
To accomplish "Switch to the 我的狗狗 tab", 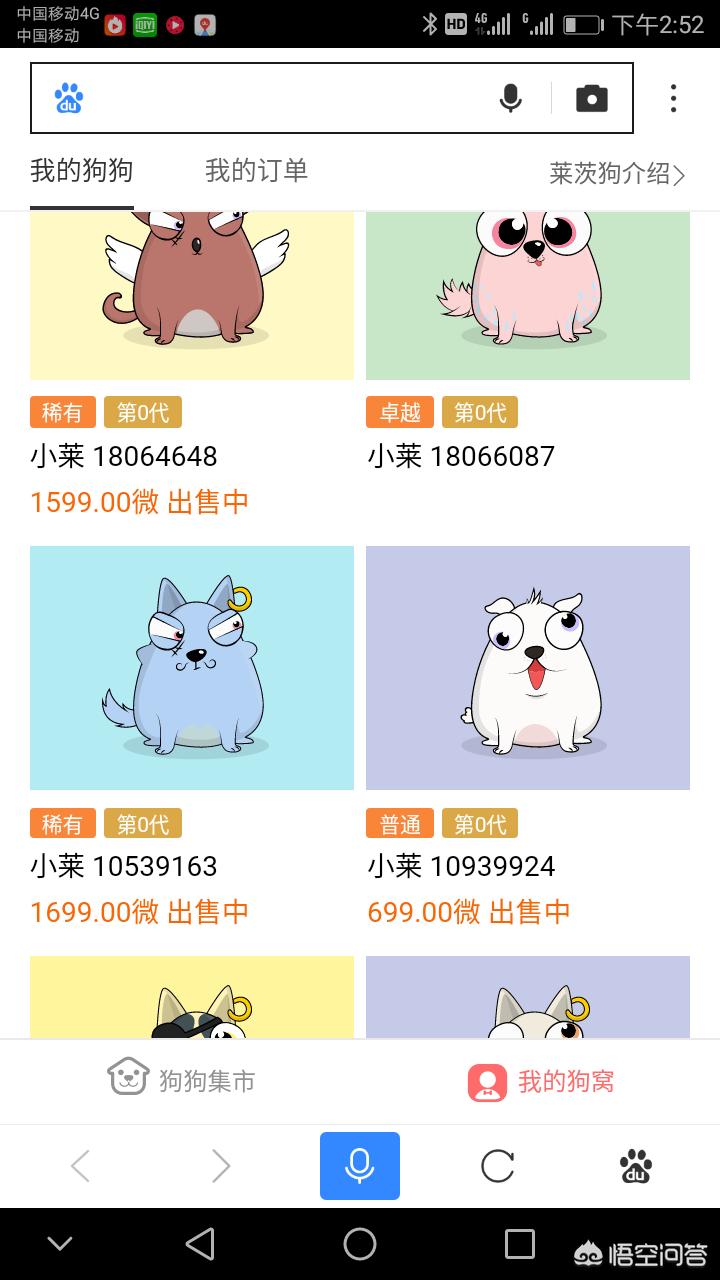I will tap(81, 171).
